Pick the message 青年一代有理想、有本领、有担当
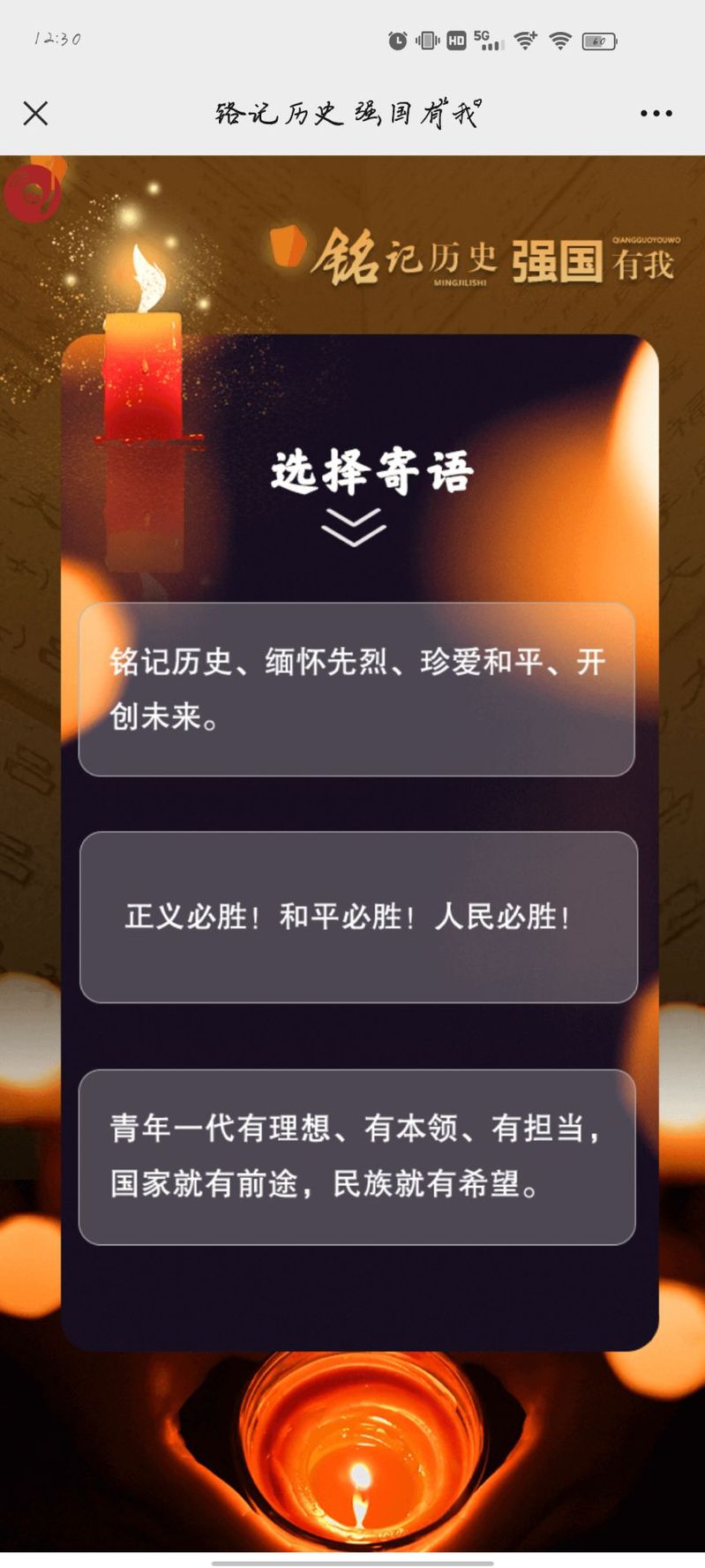This screenshot has width=705, height=1568. tap(356, 1156)
